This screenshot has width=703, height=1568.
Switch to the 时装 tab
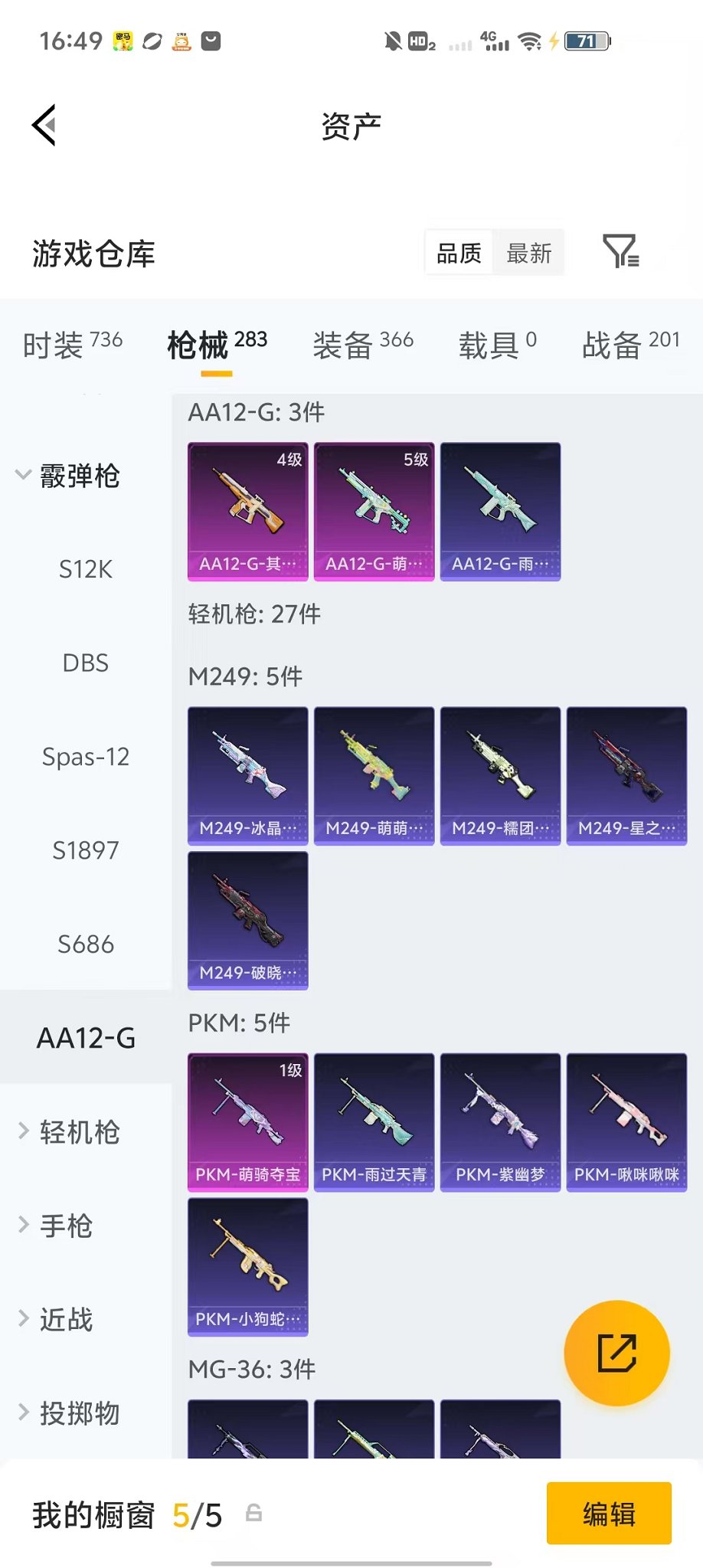click(x=73, y=345)
